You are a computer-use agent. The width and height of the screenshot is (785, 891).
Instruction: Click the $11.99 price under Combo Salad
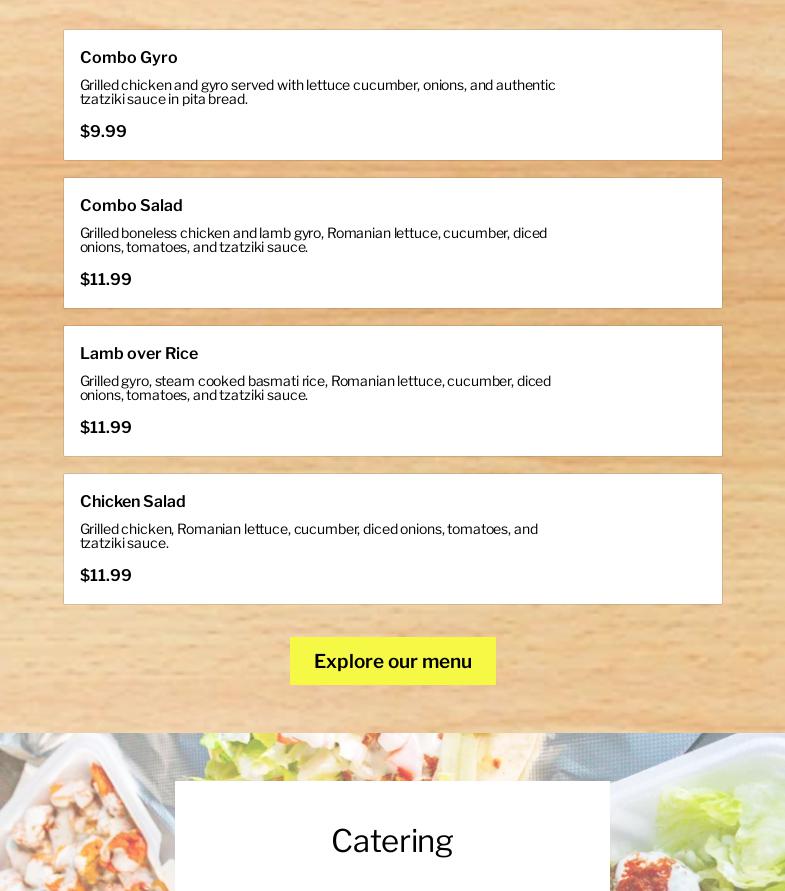[x=105, y=279]
